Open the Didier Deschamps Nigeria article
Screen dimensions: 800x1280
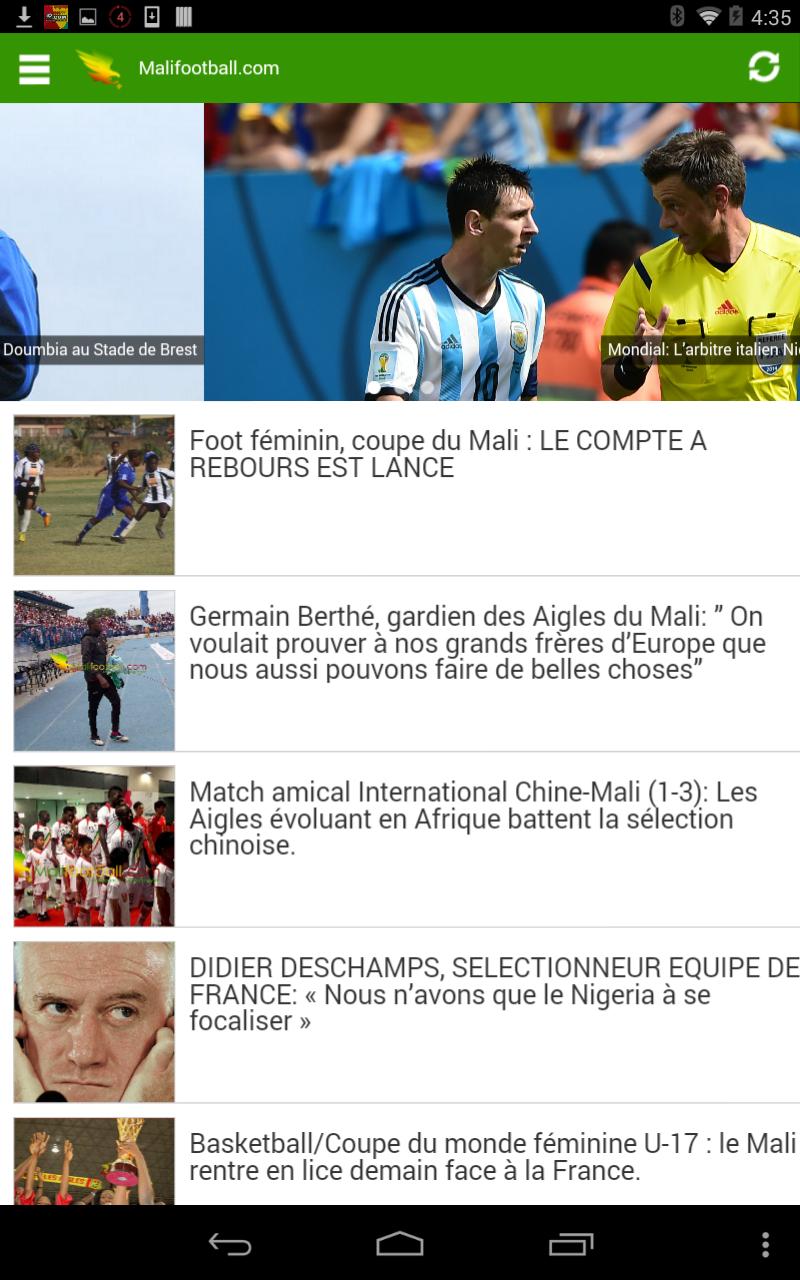click(493, 994)
